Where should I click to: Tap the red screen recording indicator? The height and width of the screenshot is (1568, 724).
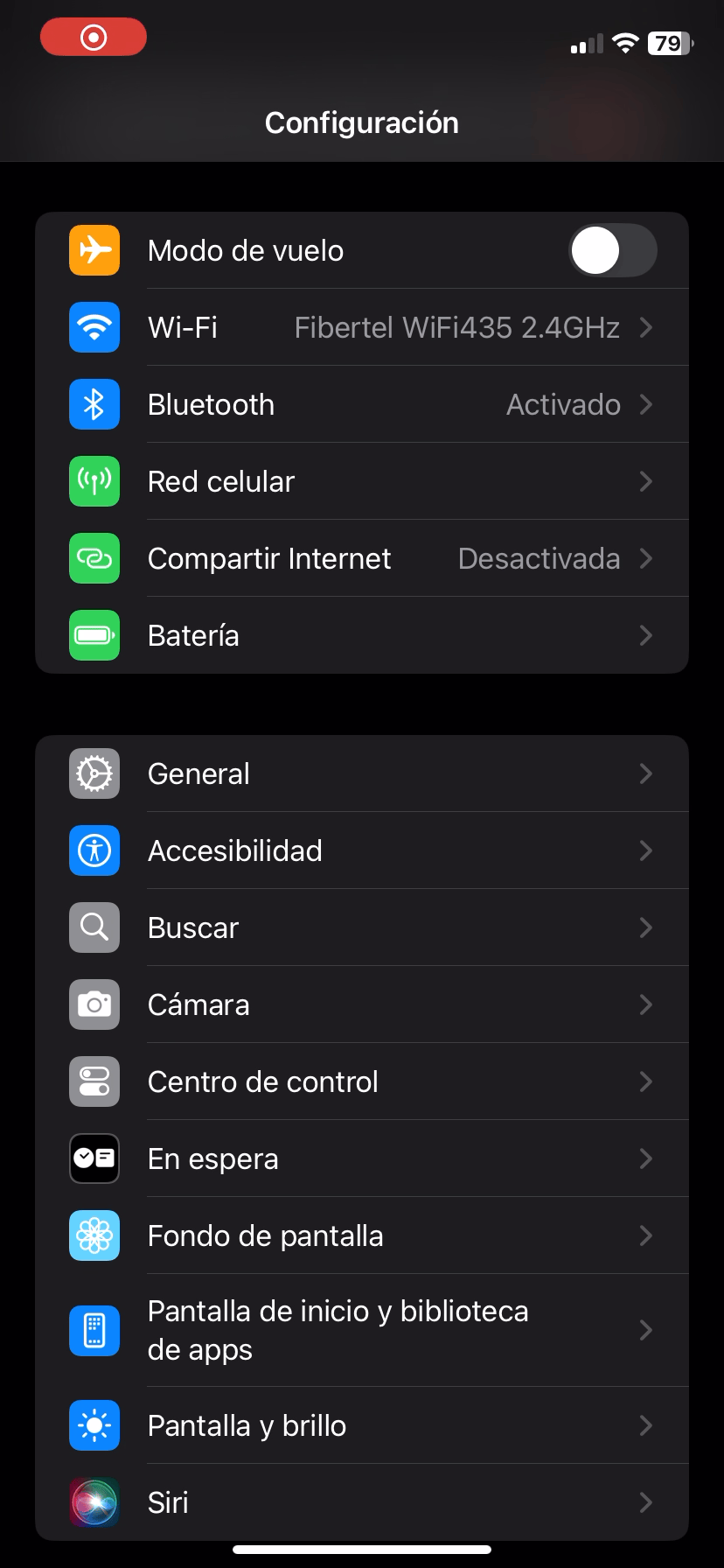(94, 37)
